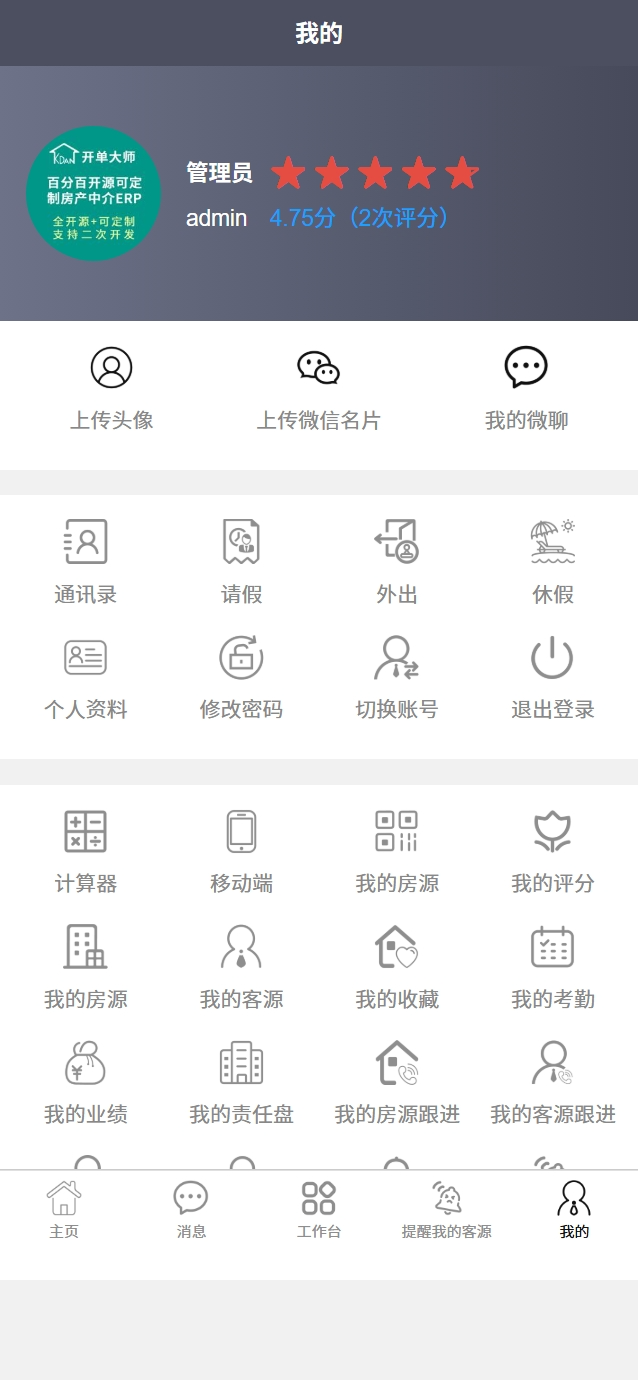Open the 通讯录 contacts
Image resolution: width=638 pixels, height=1380 pixels.
coord(86,562)
